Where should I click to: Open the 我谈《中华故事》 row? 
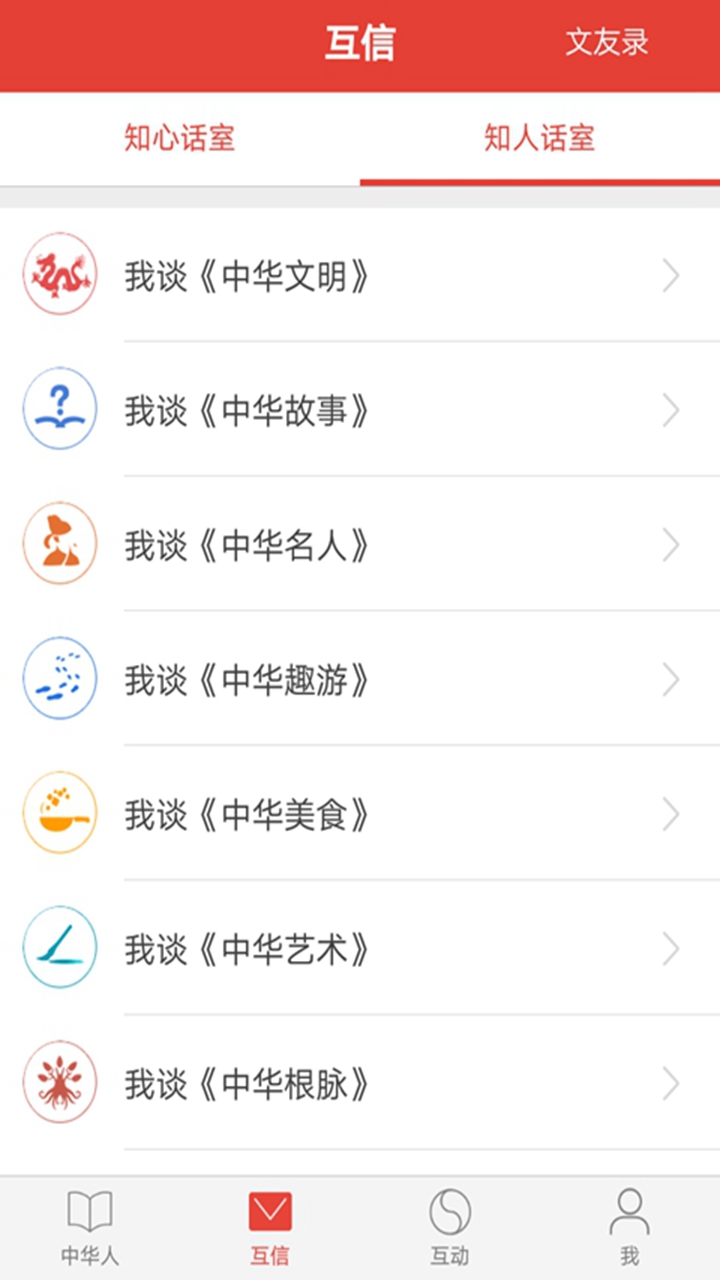click(x=360, y=409)
